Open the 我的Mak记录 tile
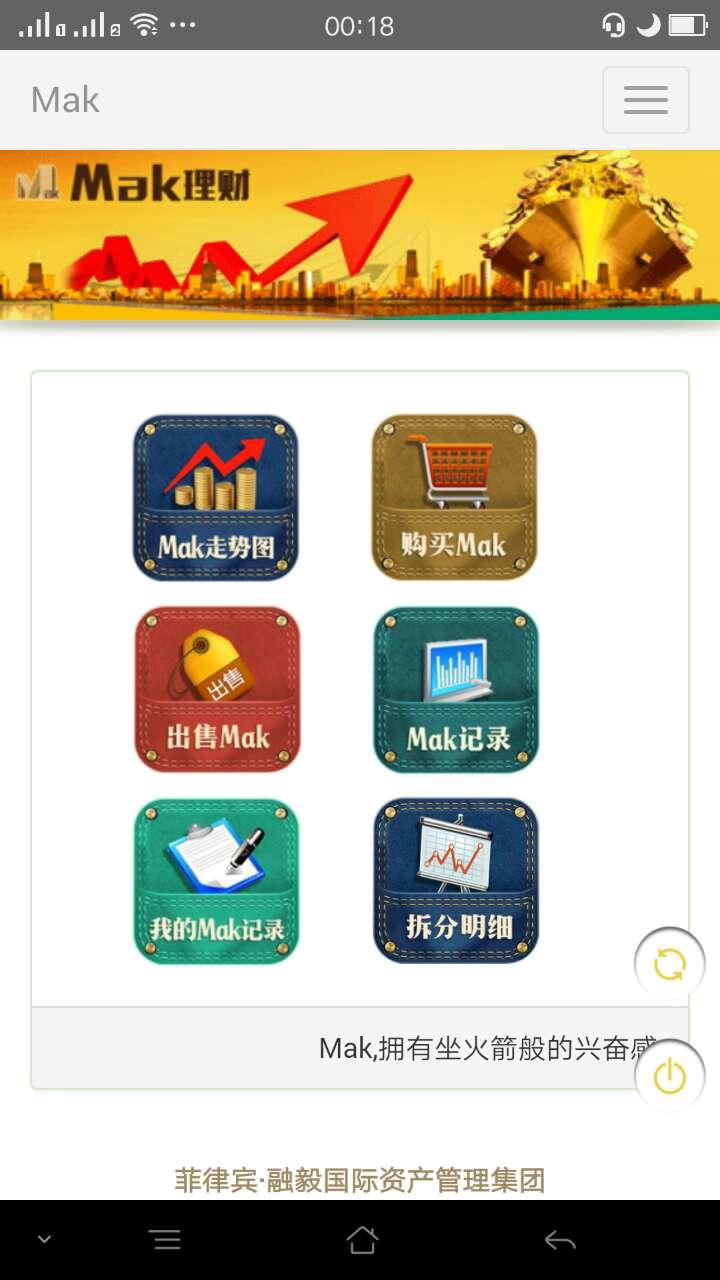This screenshot has height=1280, width=720. pyautogui.click(x=216, y=881)
